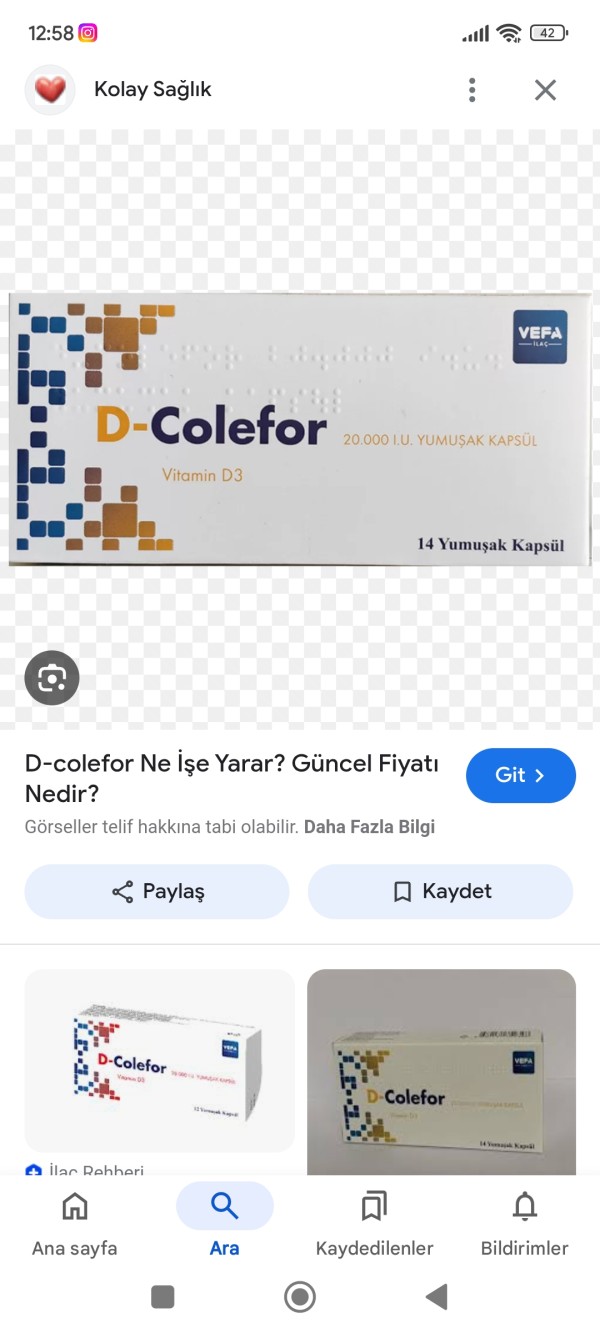The height and width of the screenshot is (1333, 600).
Task: Tap the Git button to visit page
Action: [520, 775]
